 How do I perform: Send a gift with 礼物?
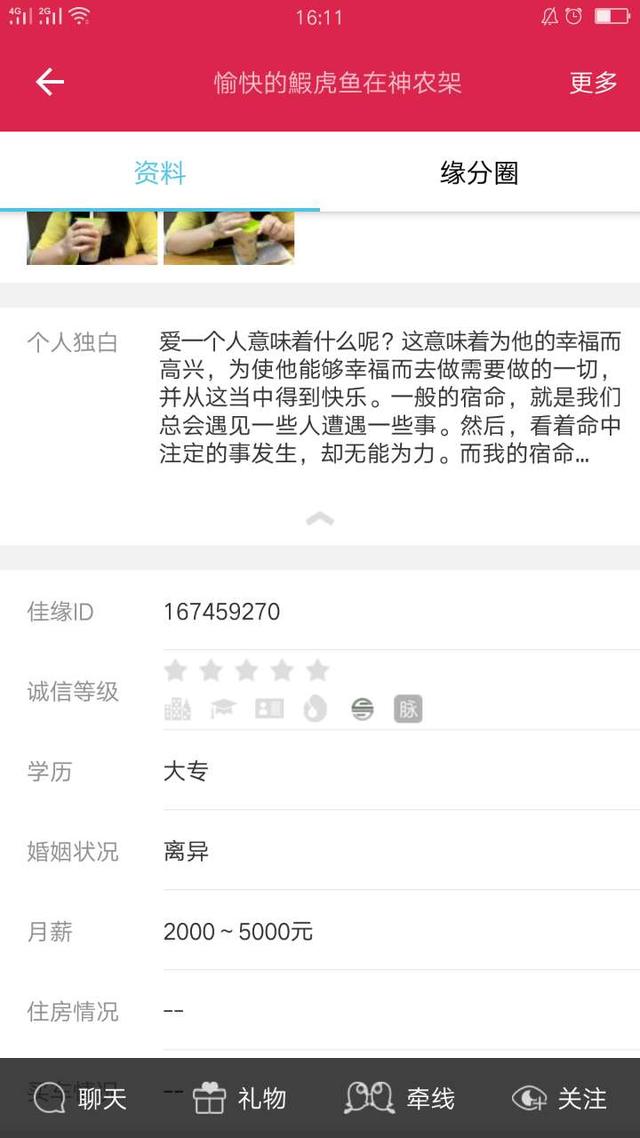click(240, 1098)
